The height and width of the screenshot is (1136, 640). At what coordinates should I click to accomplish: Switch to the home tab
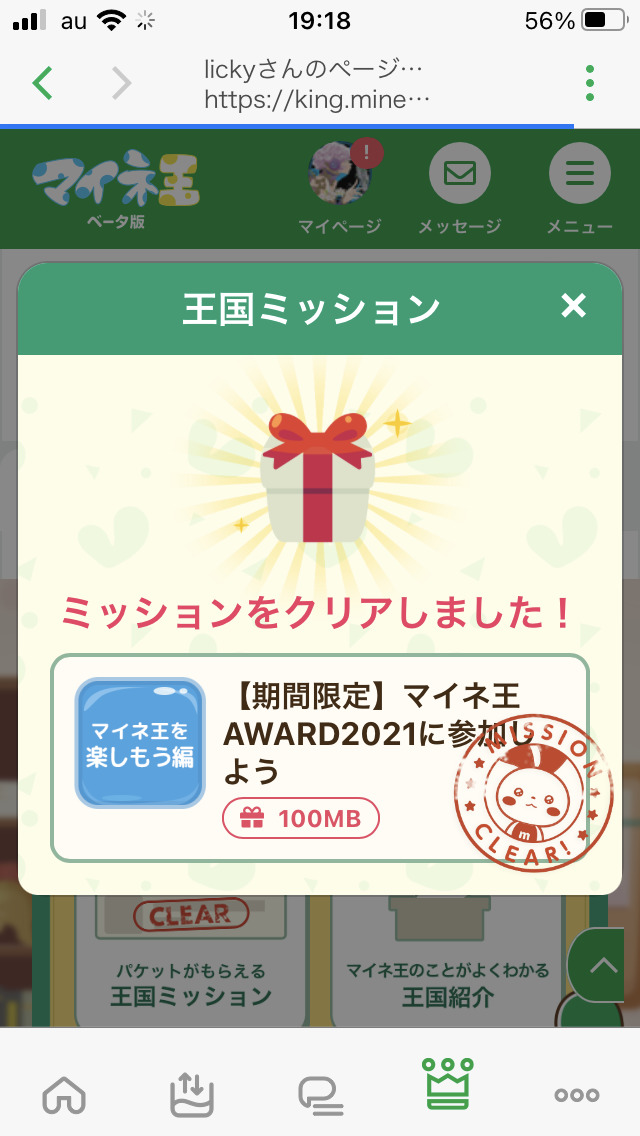click(x=64, y=1095)
